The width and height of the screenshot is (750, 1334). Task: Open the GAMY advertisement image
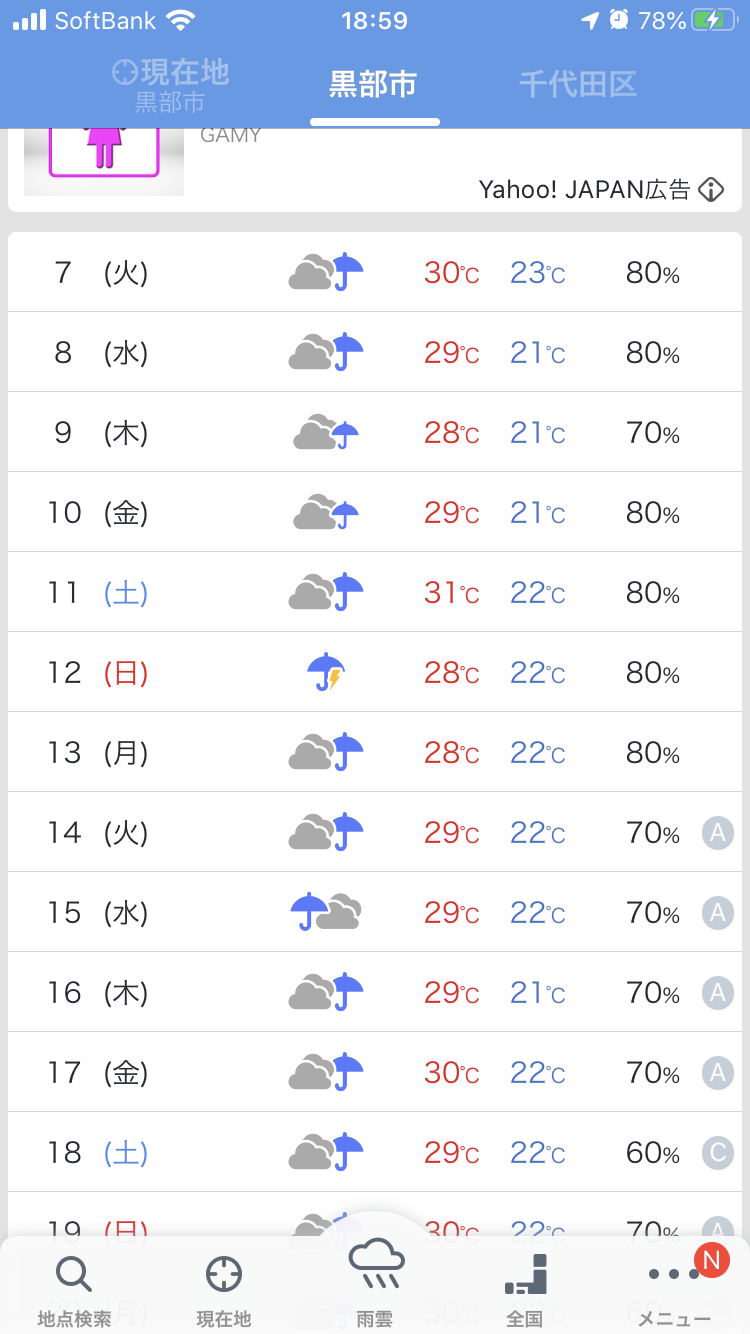pyautogui.click(x=104, y=162)
